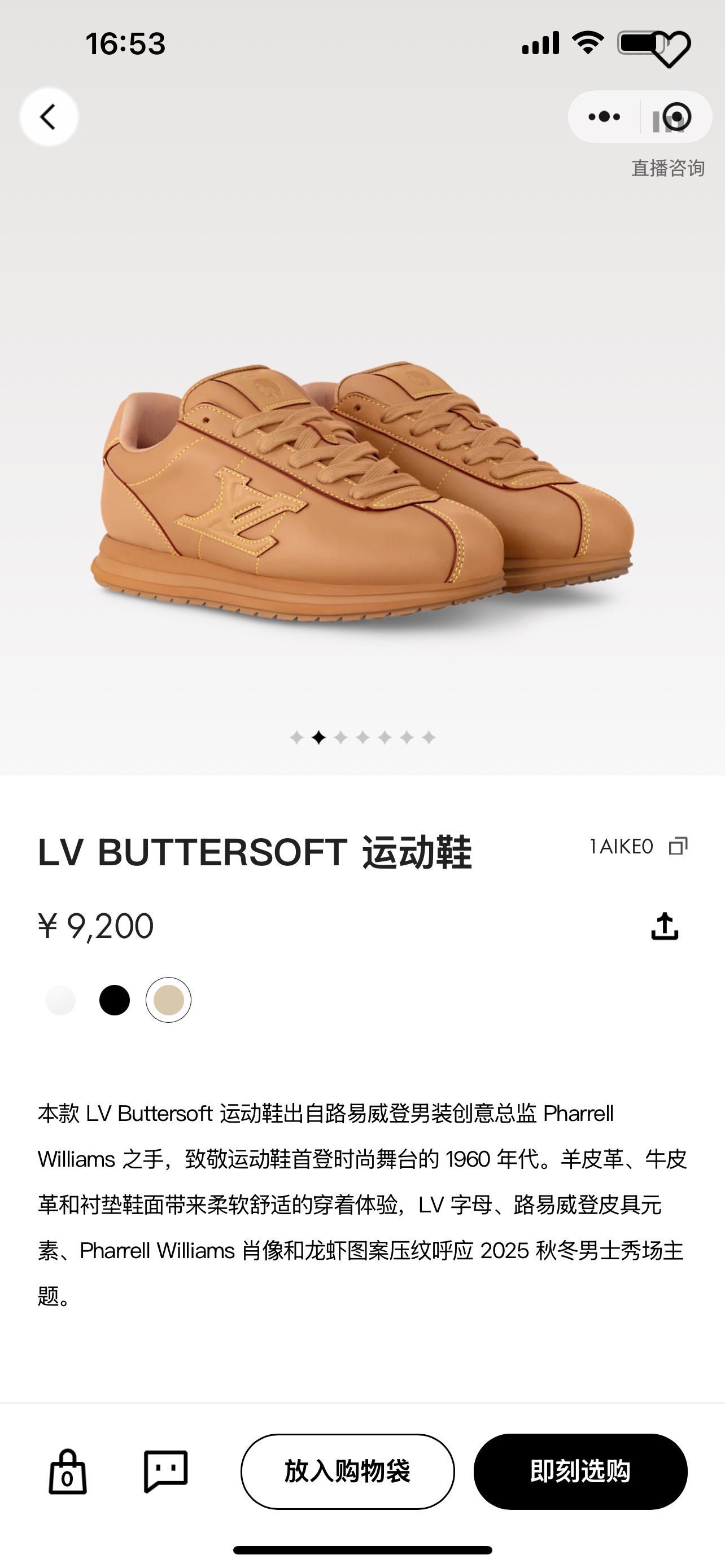Image resolution: width=725 pixels, height=1568 pixels.
Task: Close the mini program with the circle button
Action: click(676, 117)
